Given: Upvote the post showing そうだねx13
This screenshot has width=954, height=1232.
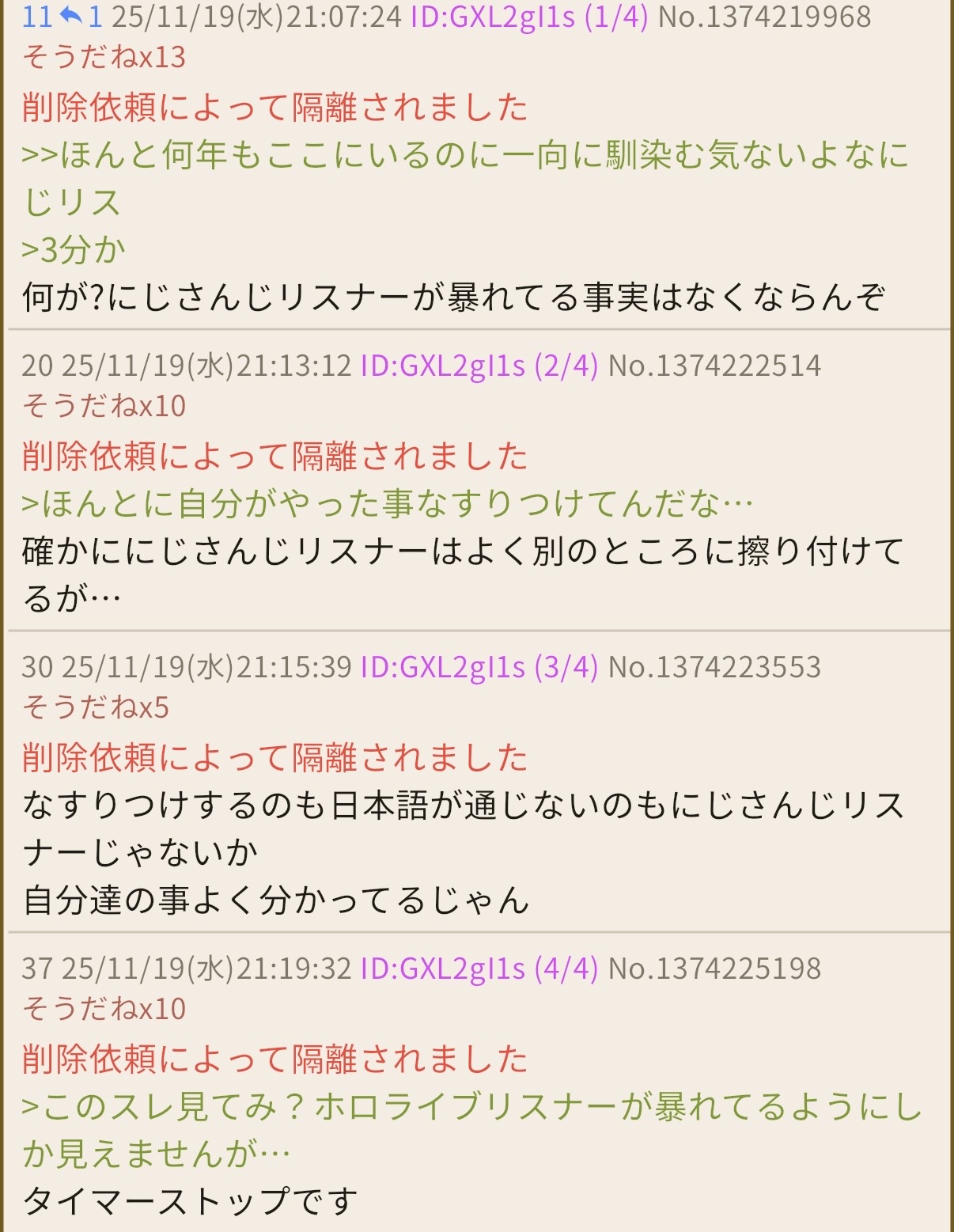Looking at the screenshot, I should [x=104, y=58].
